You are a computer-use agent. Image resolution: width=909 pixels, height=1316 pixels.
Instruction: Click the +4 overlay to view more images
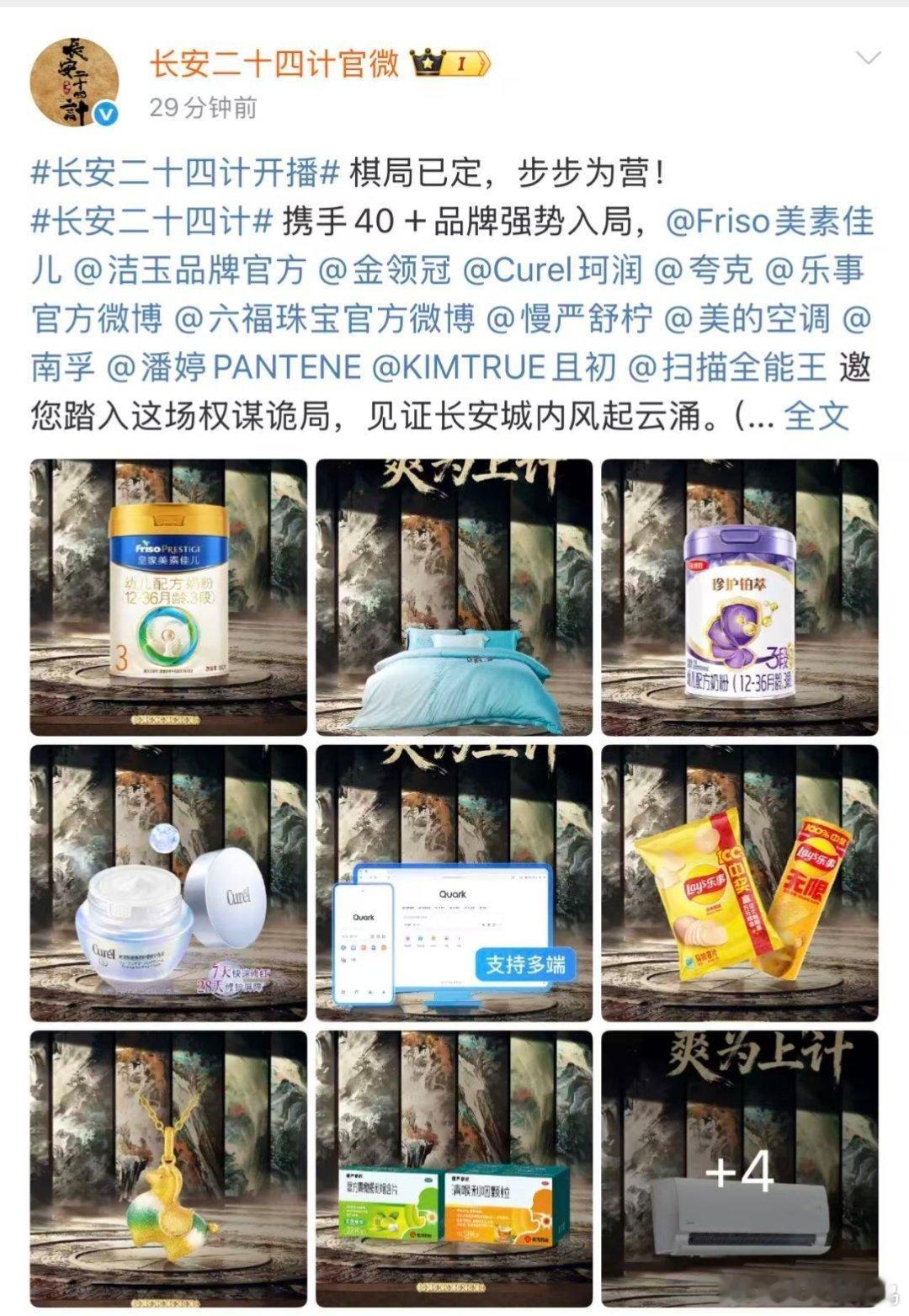pyautogui.click(x=741, y=1171)
